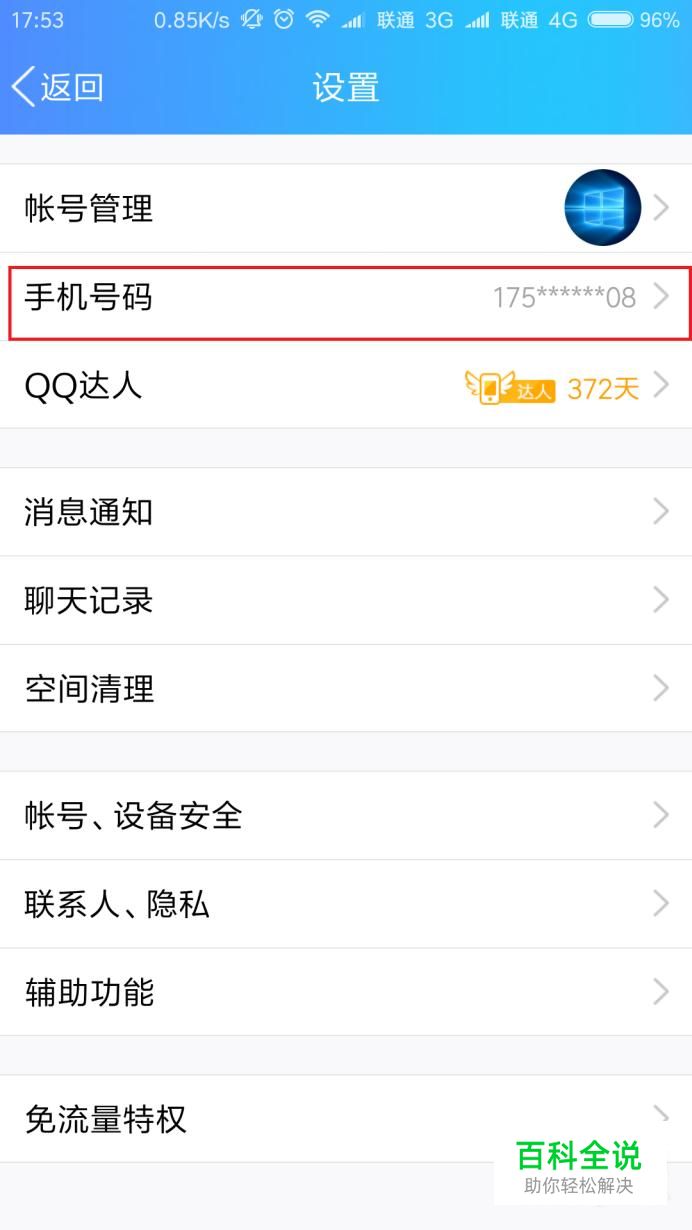Open the QQ达人 row
Screen dimensions: 692x1230
point(346,385)
